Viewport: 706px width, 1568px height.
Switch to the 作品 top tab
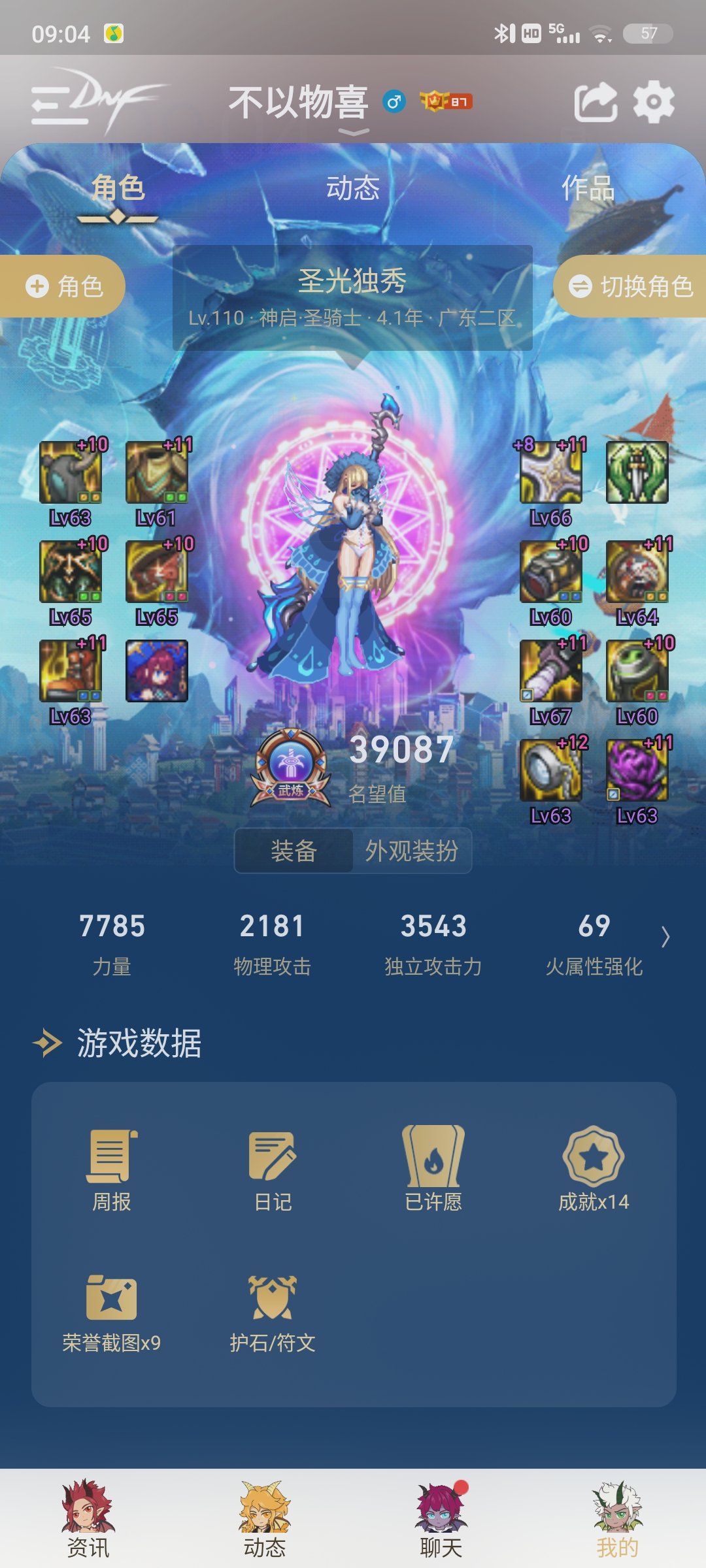pyautogui.click(x=588, y=188)
